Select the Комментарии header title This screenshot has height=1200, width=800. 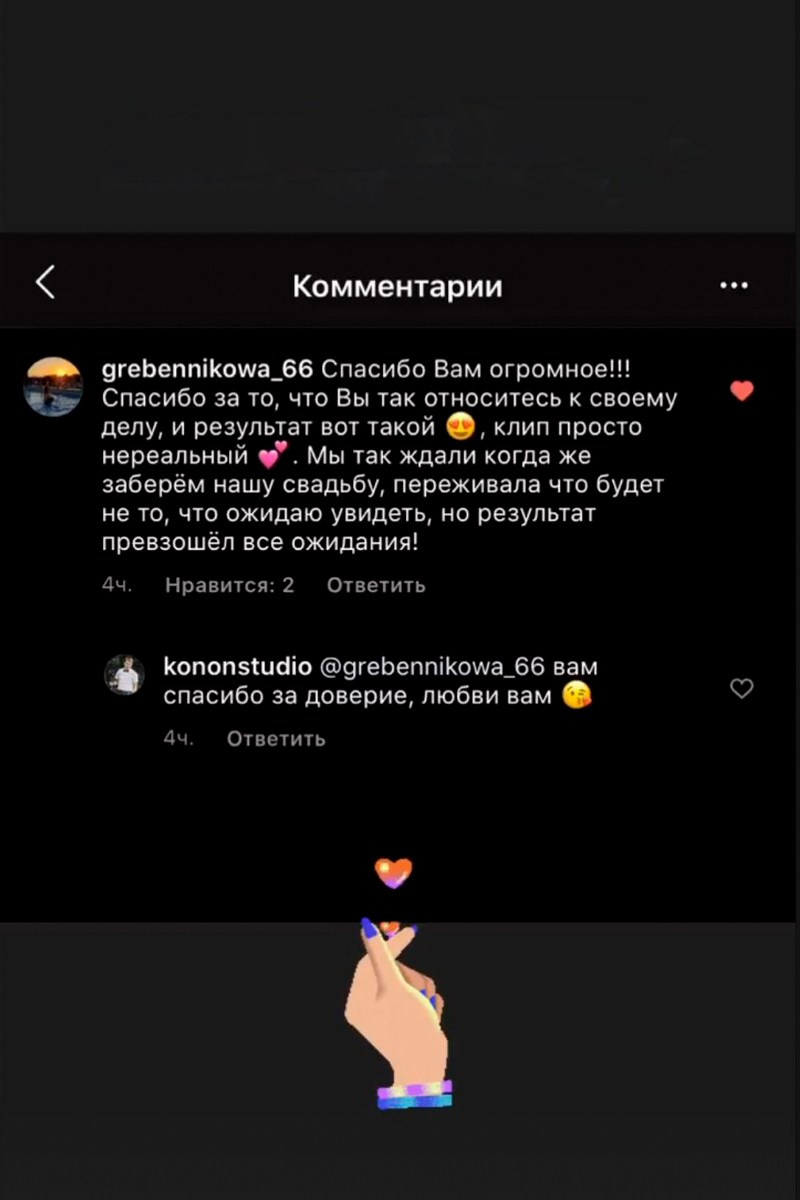[396, 286]
